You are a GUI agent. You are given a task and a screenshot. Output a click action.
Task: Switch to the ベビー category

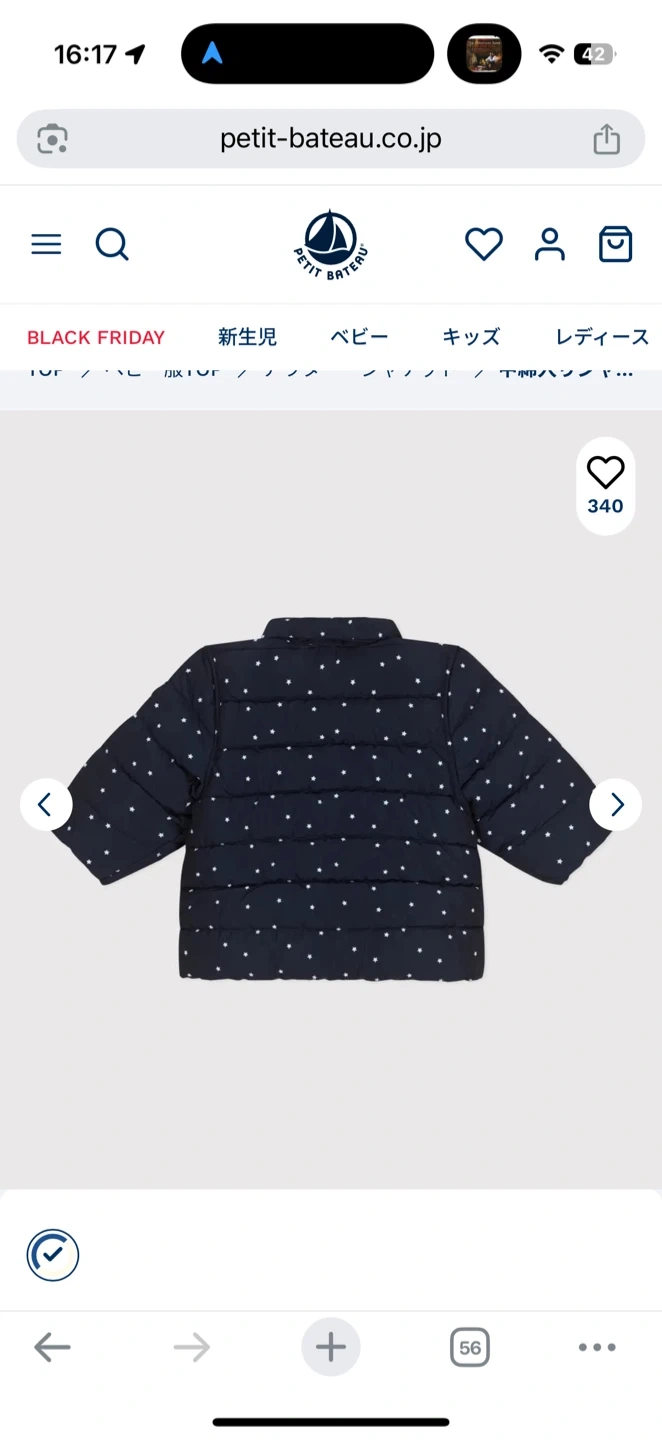coord(359,337)
